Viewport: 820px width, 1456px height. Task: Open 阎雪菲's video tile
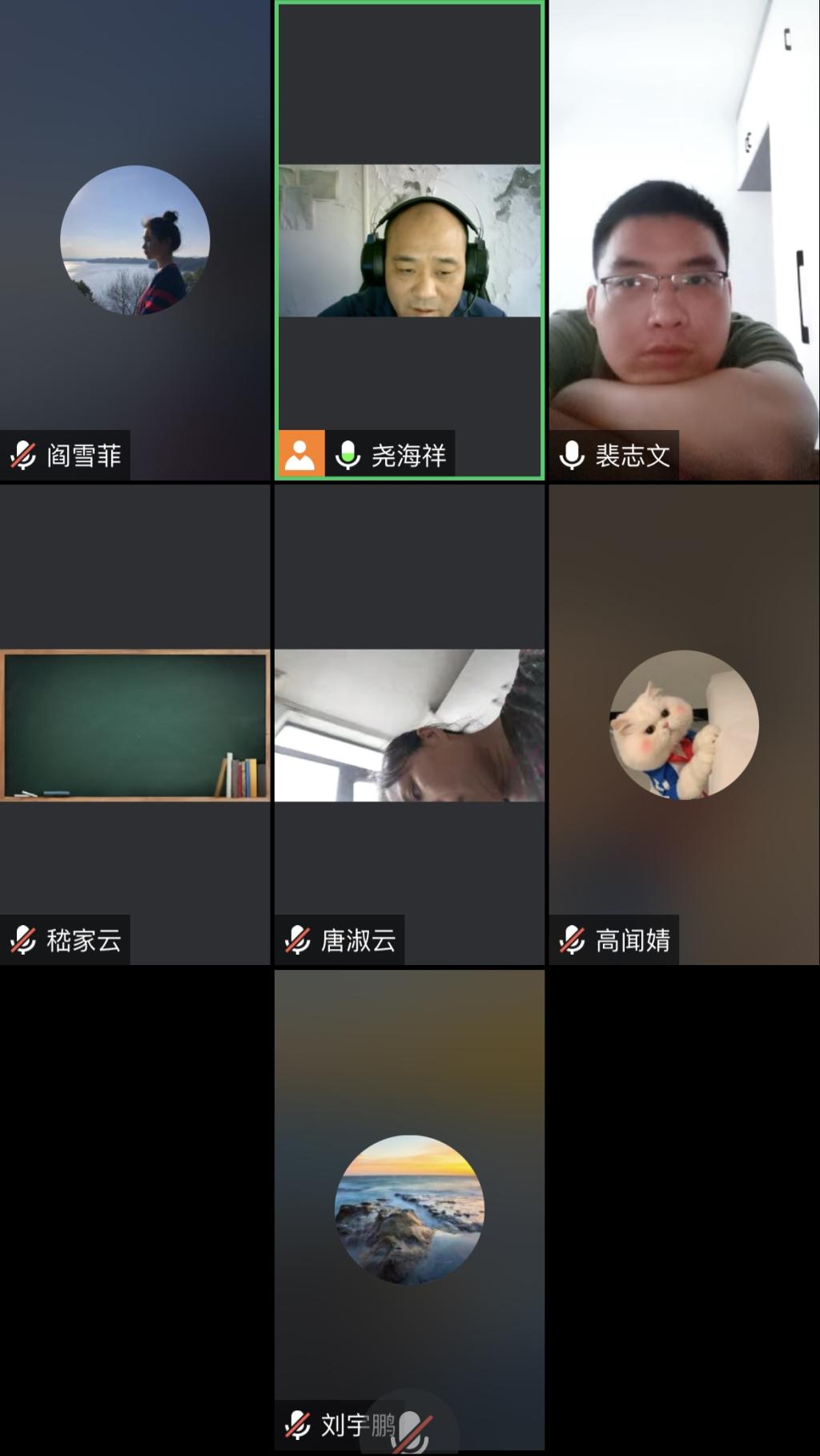pyautogui.click(x=135, y=240)
